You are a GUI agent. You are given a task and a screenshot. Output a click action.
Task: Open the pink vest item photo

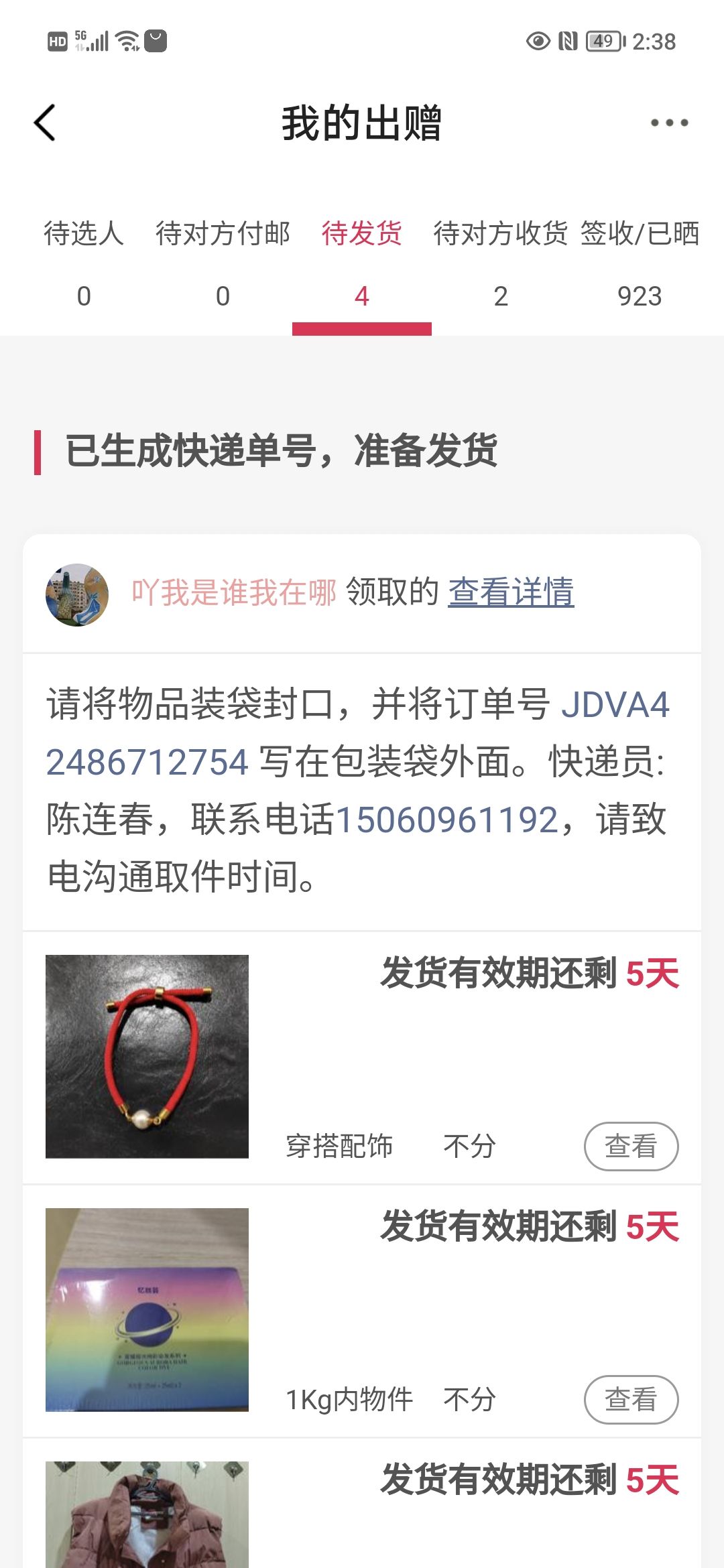(x=147, y=1516)
